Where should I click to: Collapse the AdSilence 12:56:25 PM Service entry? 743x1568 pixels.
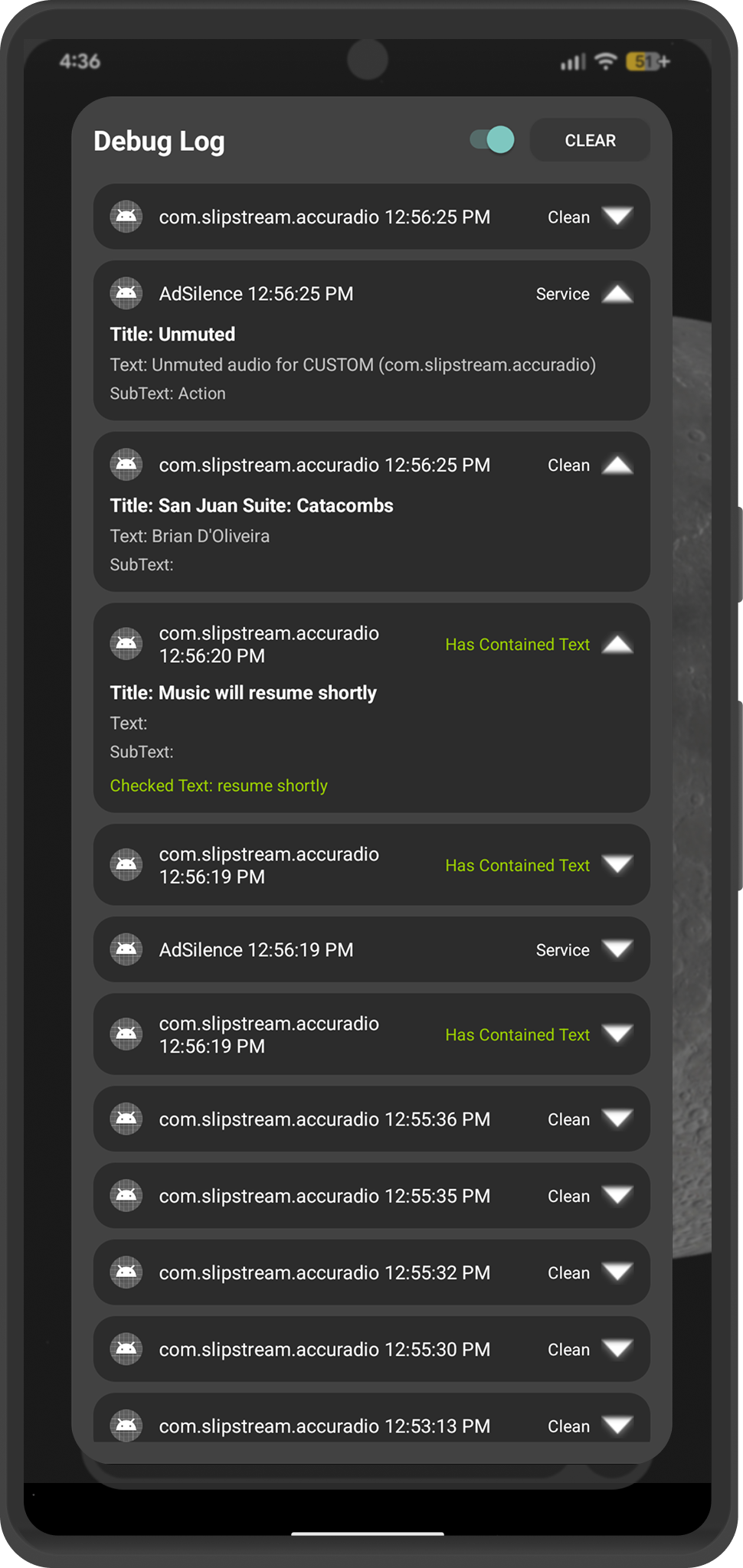click(x=617, y=293)
